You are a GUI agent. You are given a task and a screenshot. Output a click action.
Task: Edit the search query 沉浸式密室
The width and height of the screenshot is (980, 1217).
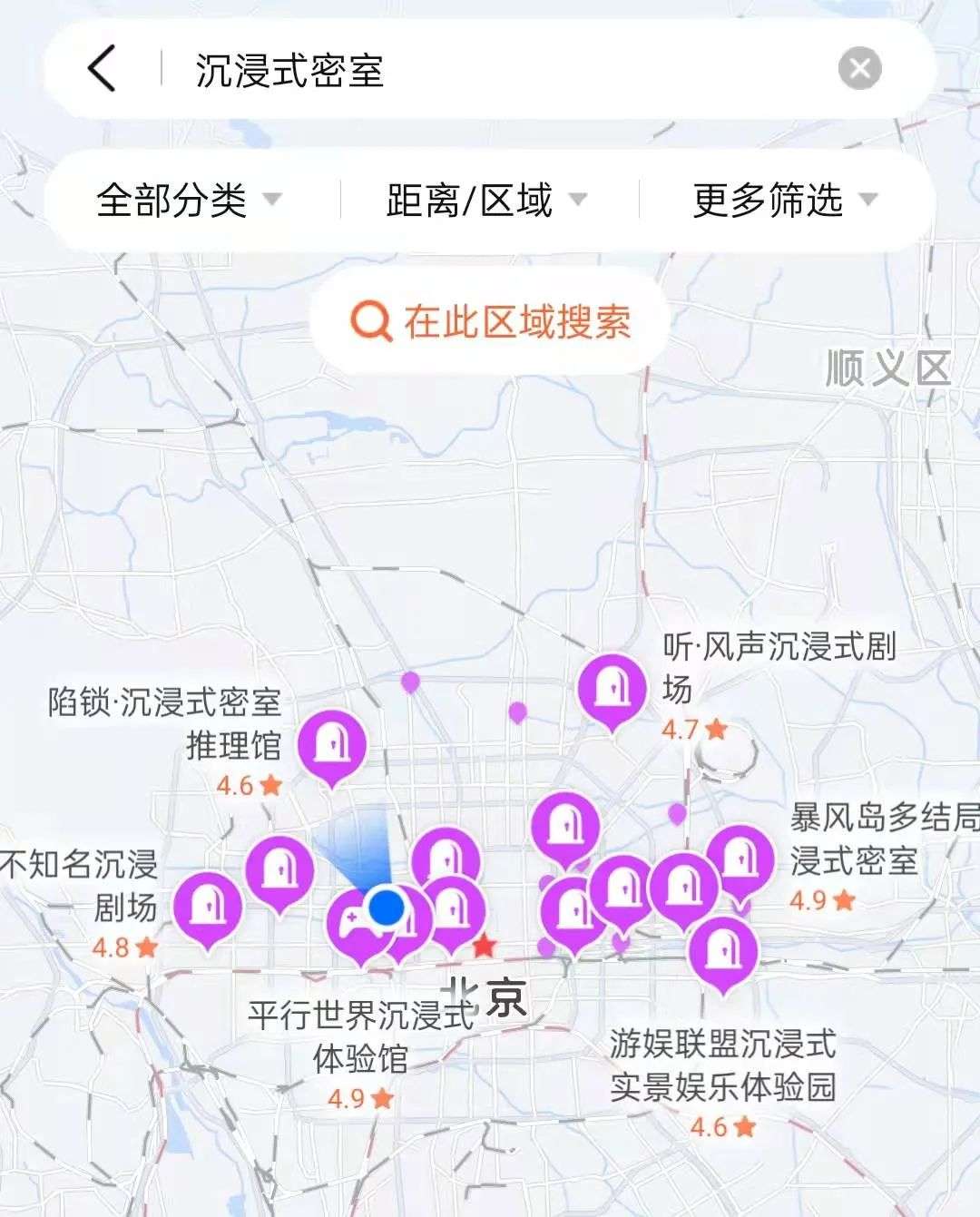tap(454, 70)
